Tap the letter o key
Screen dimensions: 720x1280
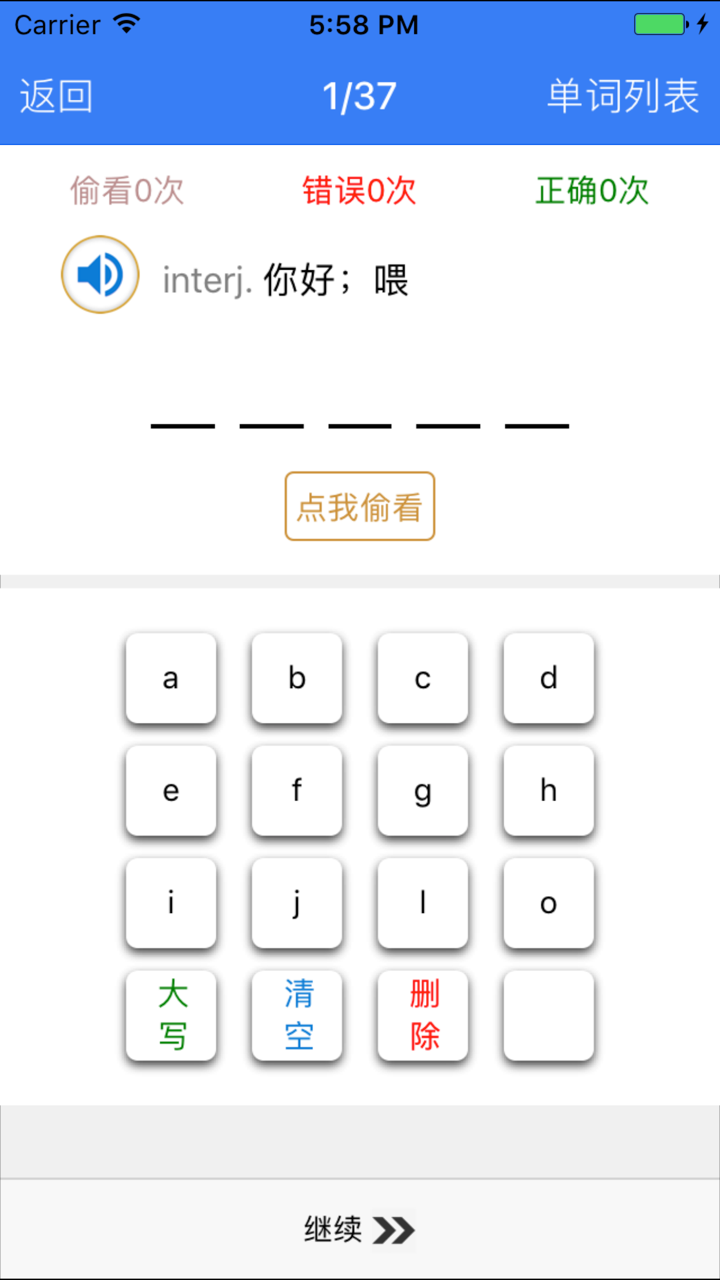point(548,903)
